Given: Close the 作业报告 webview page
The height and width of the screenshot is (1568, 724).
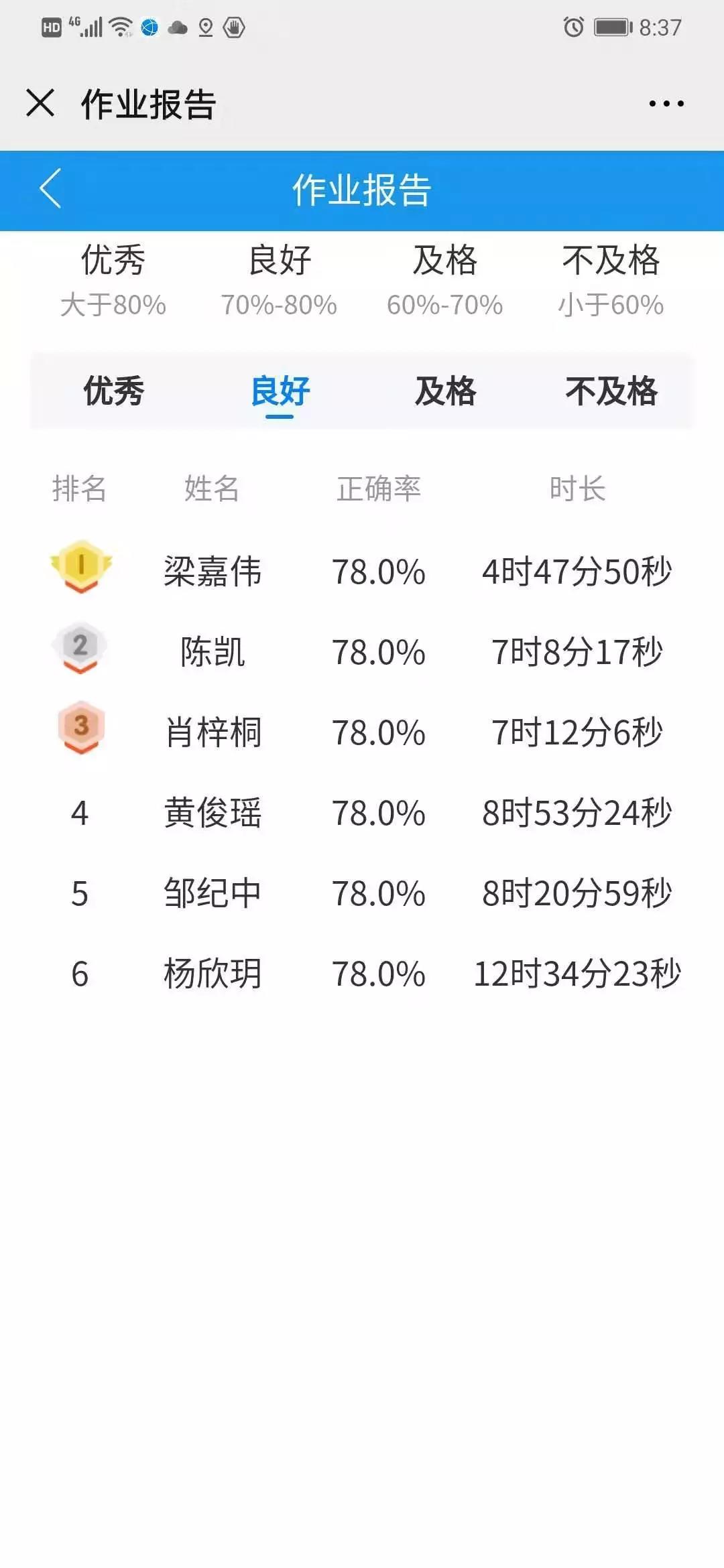Looking at the screenshot, I should 40,103.
